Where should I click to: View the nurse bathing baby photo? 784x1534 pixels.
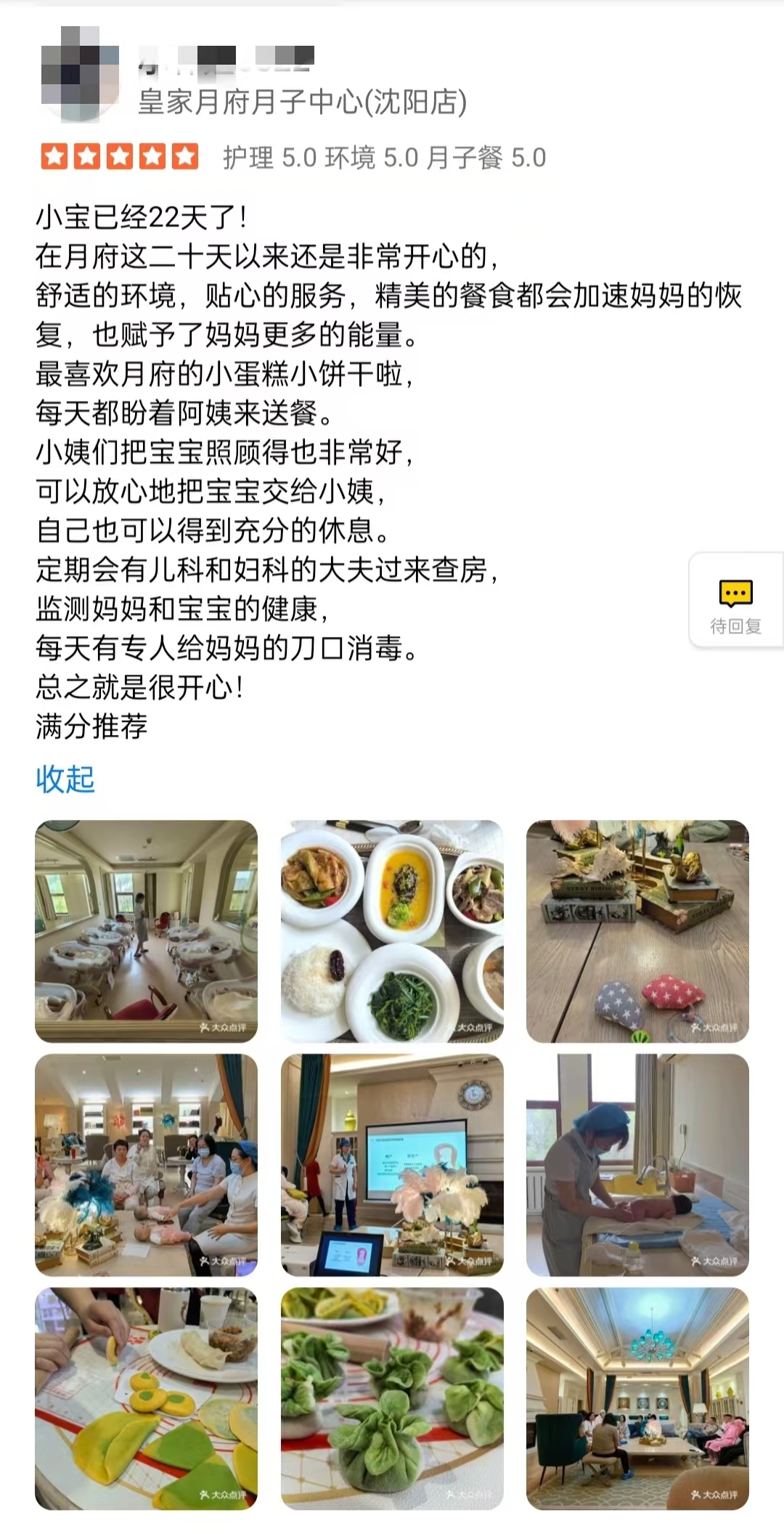point(637,1165)
